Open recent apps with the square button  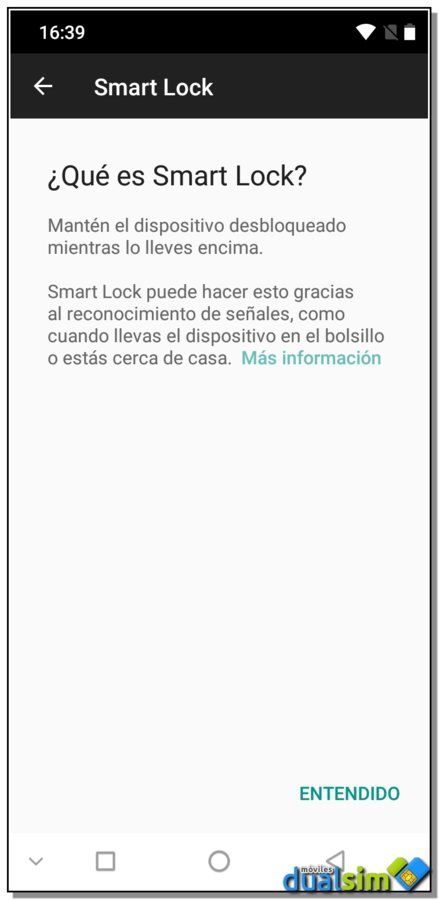106,861
